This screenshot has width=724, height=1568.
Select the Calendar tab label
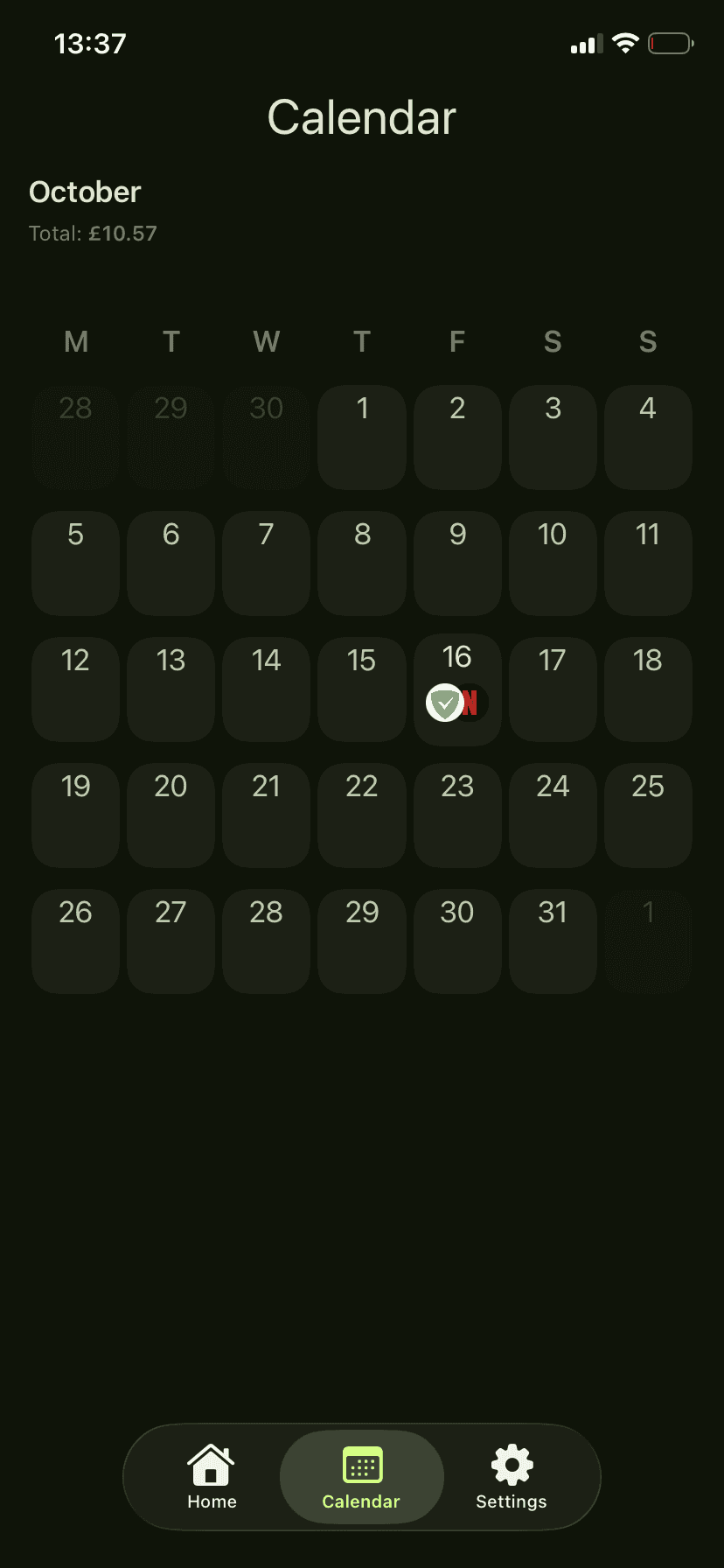point(361,1501)
